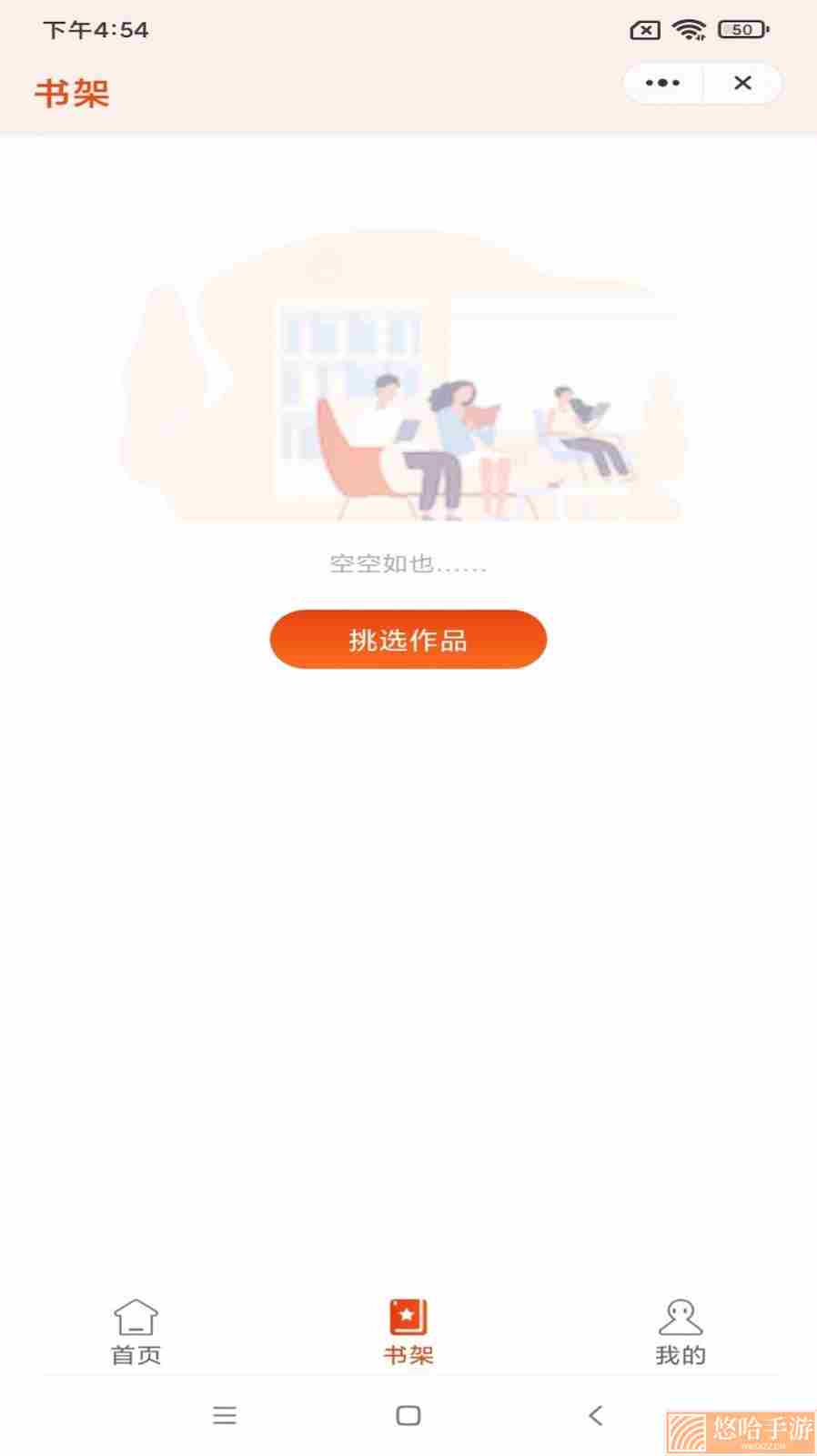Close the mini program with X
The image size is (817, 1456).
(742, 84)
